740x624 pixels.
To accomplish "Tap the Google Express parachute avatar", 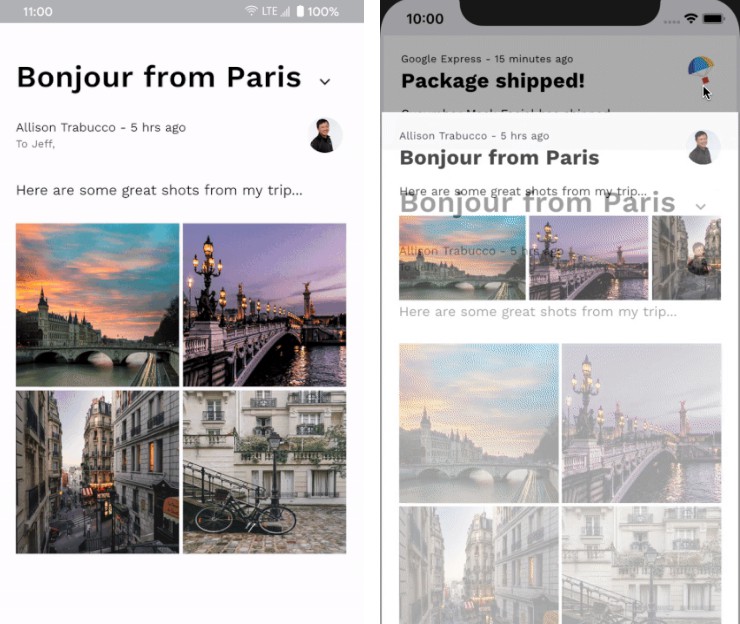I will [x=701, y=69].
